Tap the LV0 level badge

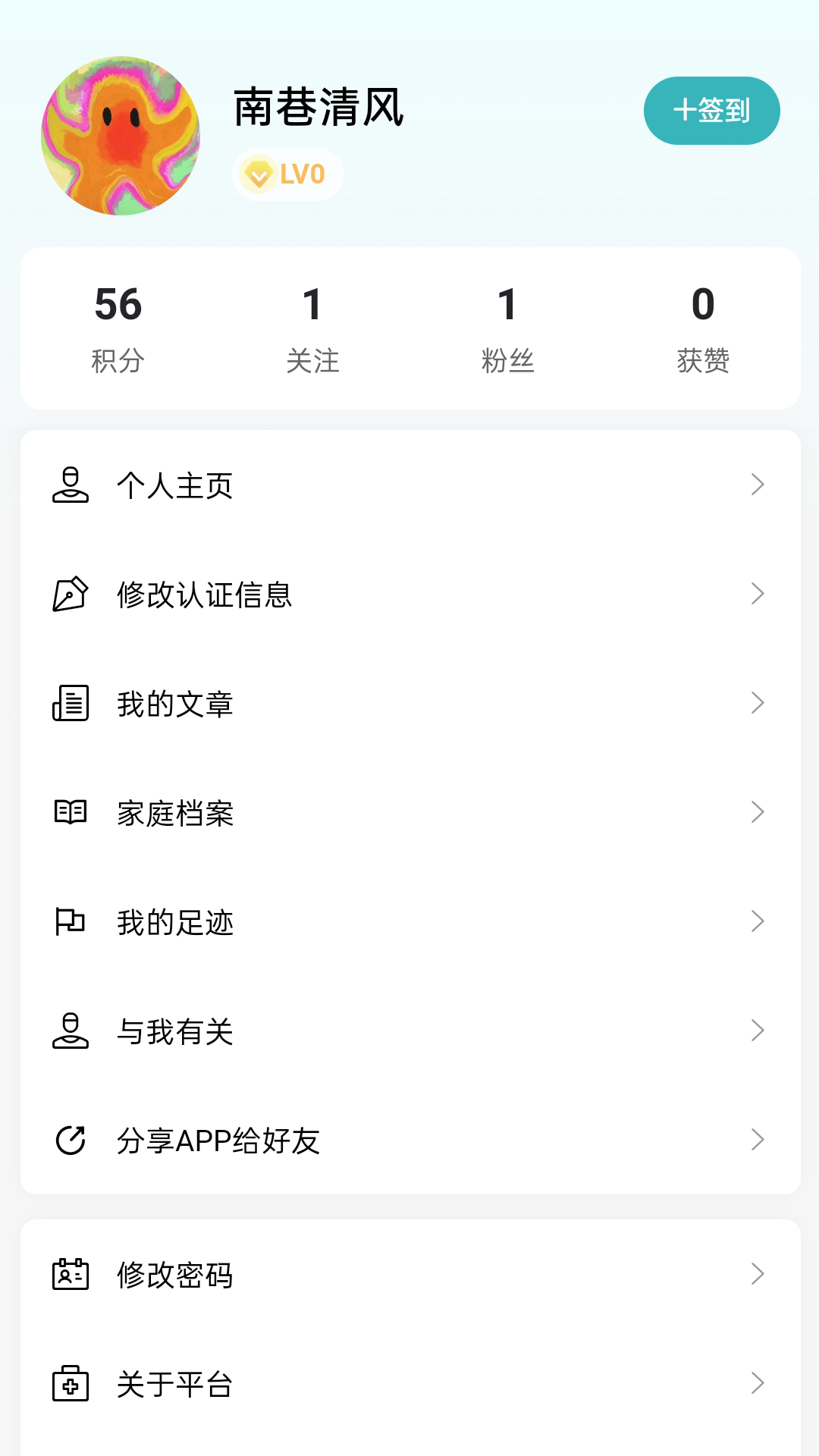[x=287, y=174]
